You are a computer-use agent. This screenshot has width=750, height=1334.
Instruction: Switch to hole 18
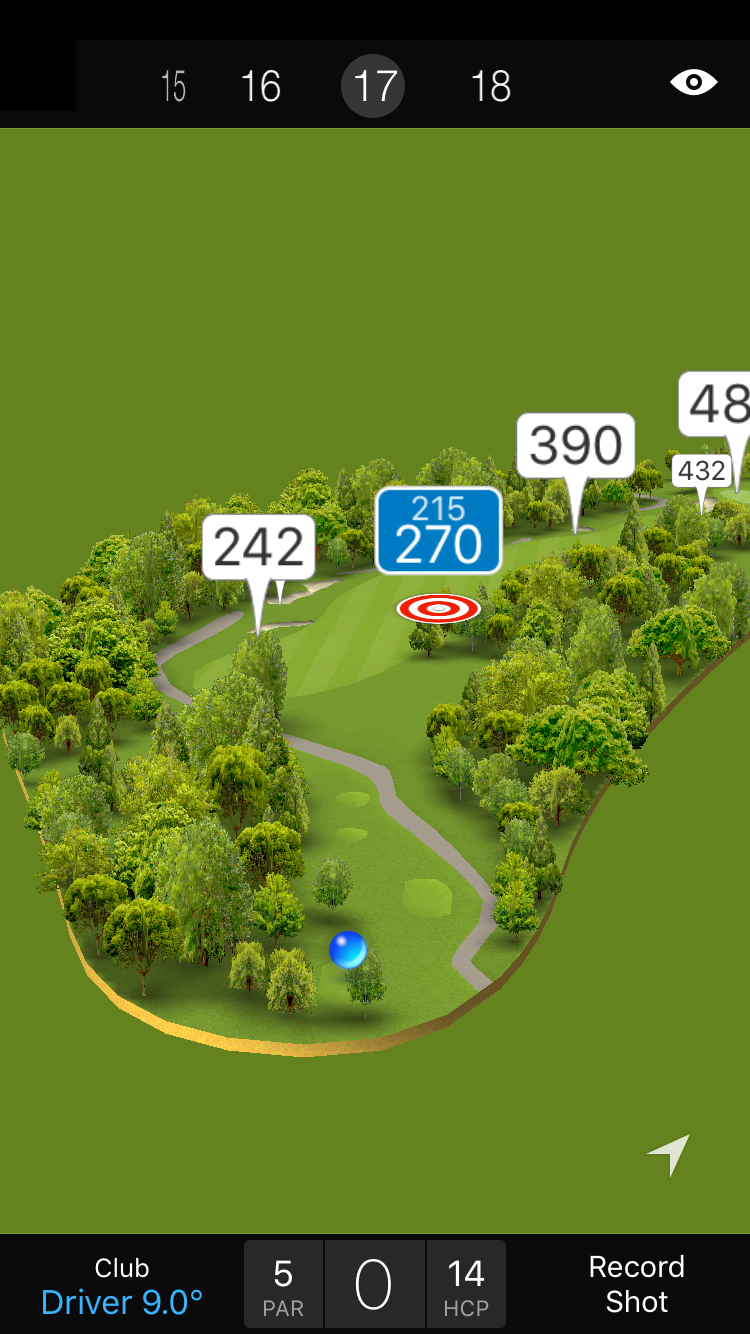point(490,87)
